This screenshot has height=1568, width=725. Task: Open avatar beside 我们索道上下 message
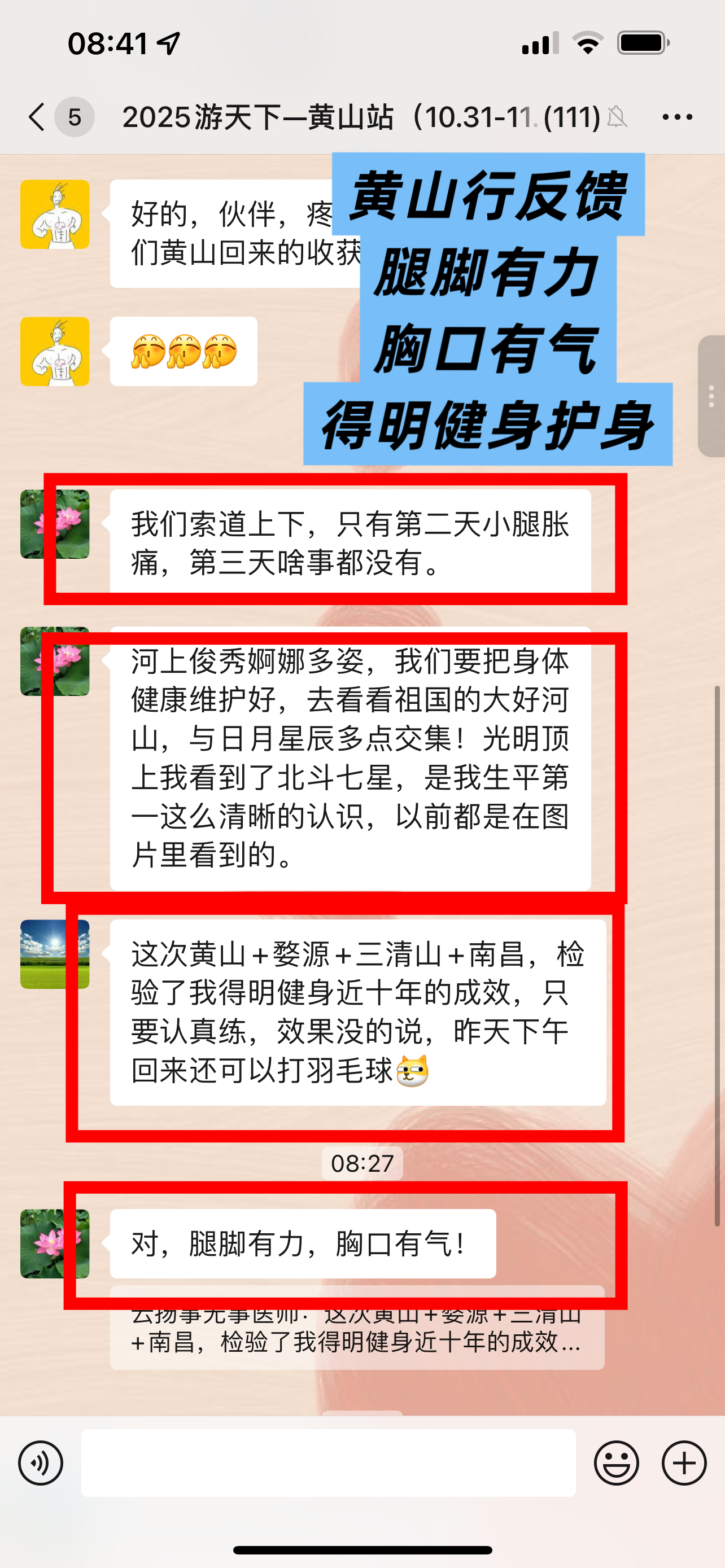click(x=55, y=524)
